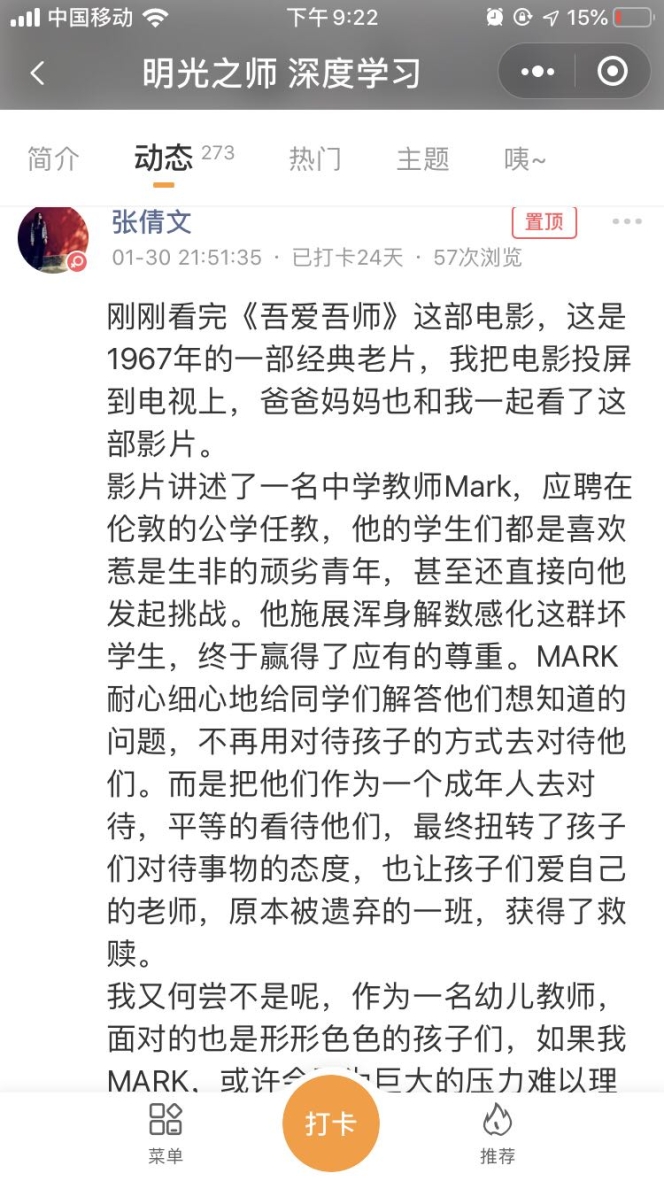Switch to the 热门 tab
The image size is (664, 1181).
[314, 159]
